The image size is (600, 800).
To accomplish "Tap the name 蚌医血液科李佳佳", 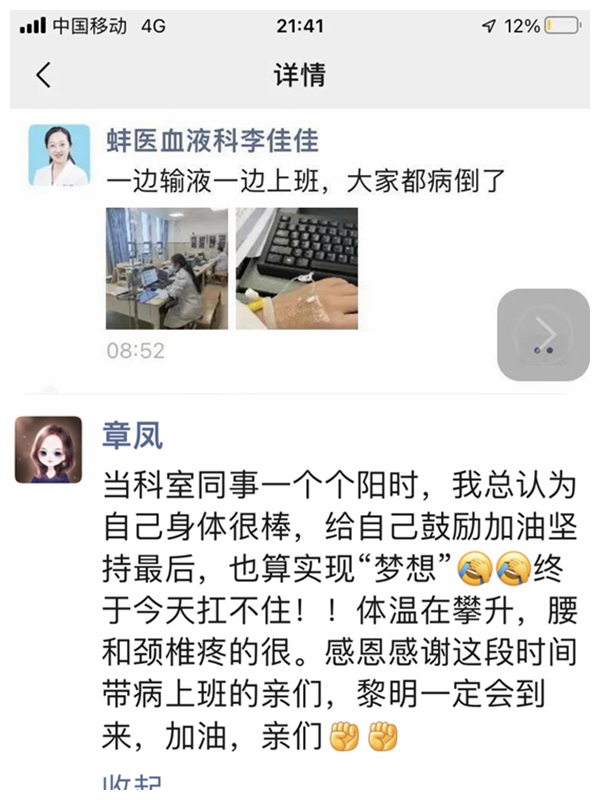I will click(x=212, y=139).
